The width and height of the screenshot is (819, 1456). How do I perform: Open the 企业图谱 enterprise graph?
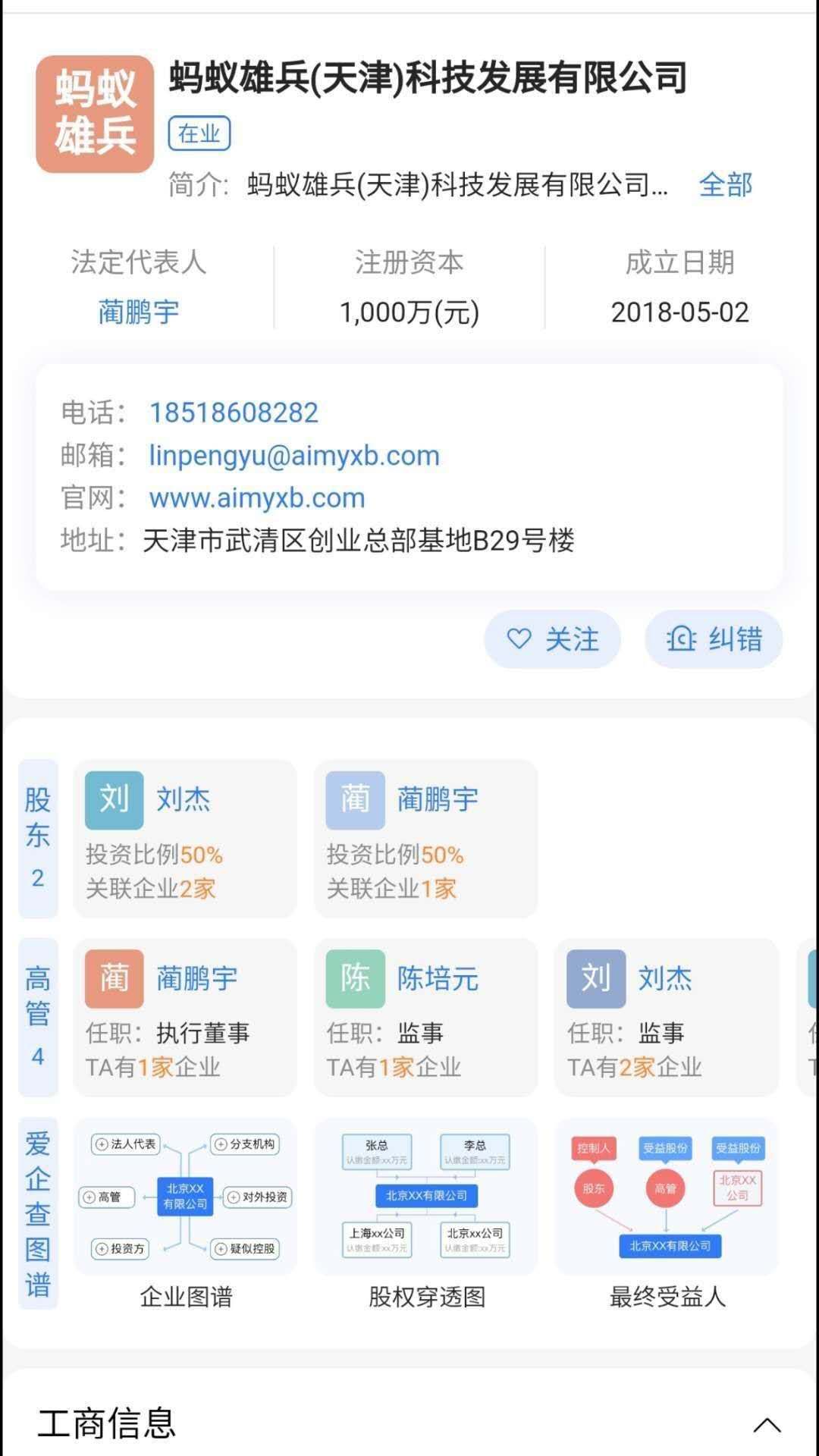185,1213
